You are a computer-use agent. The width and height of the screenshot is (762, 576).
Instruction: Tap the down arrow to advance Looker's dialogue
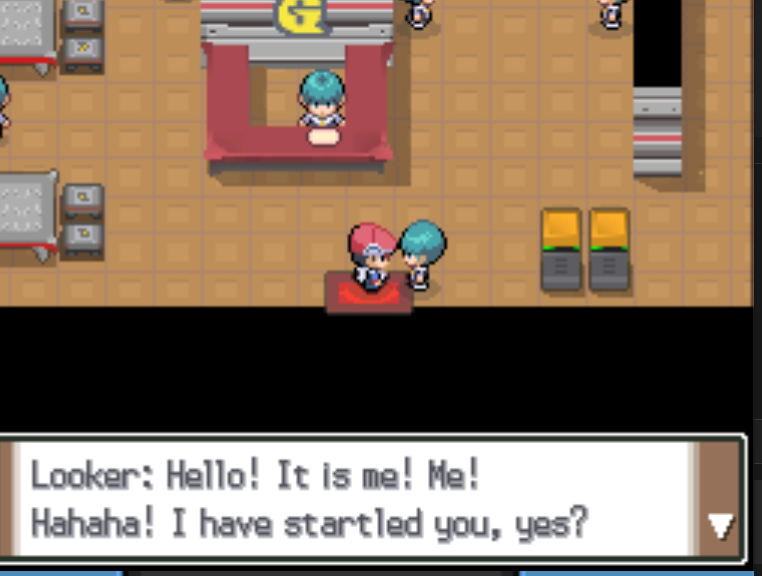click(719, 525)
